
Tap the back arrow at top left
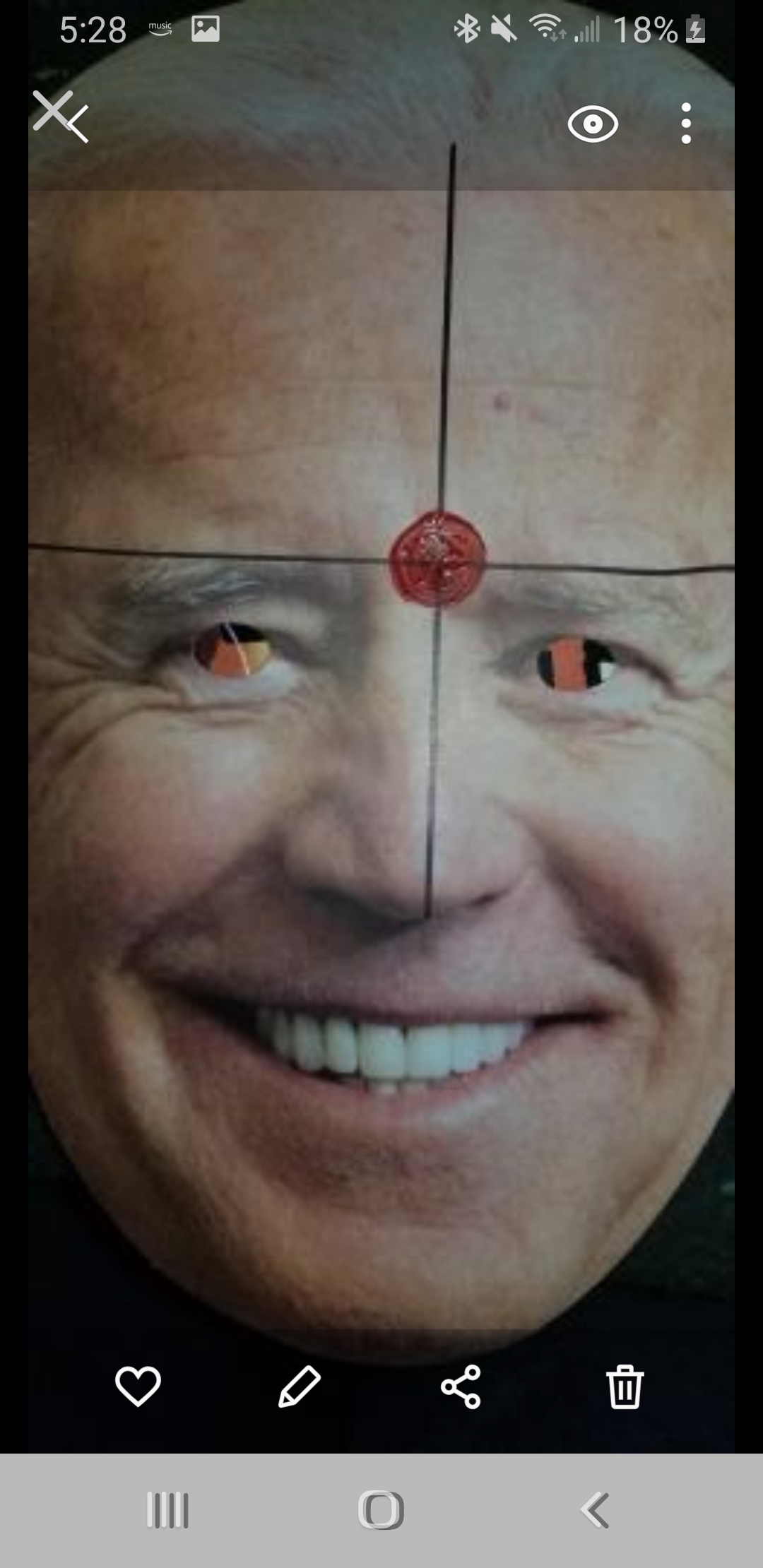click(x=78, y=124)
